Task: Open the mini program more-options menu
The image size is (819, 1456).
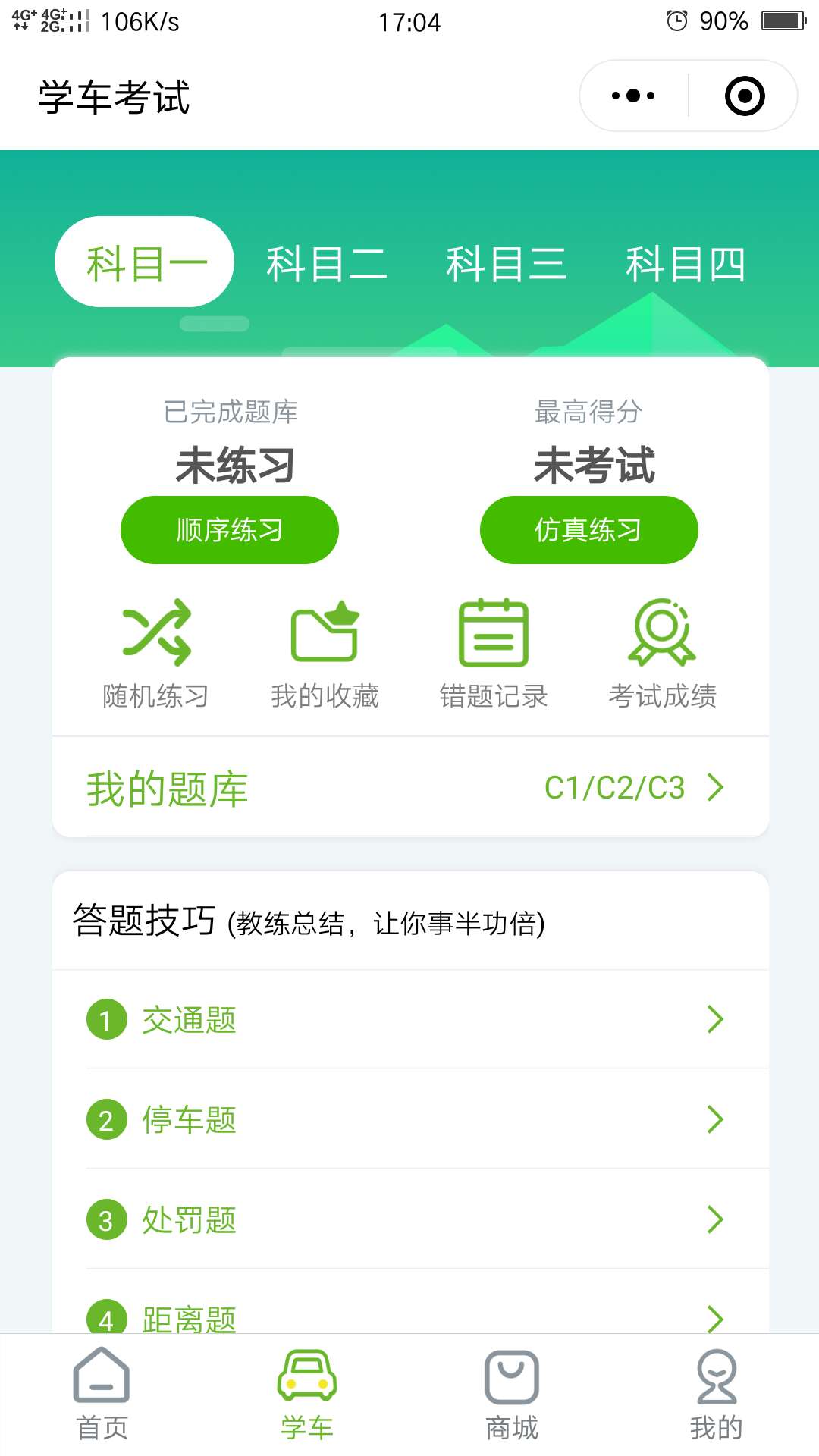Action: [x=633, y=96]
